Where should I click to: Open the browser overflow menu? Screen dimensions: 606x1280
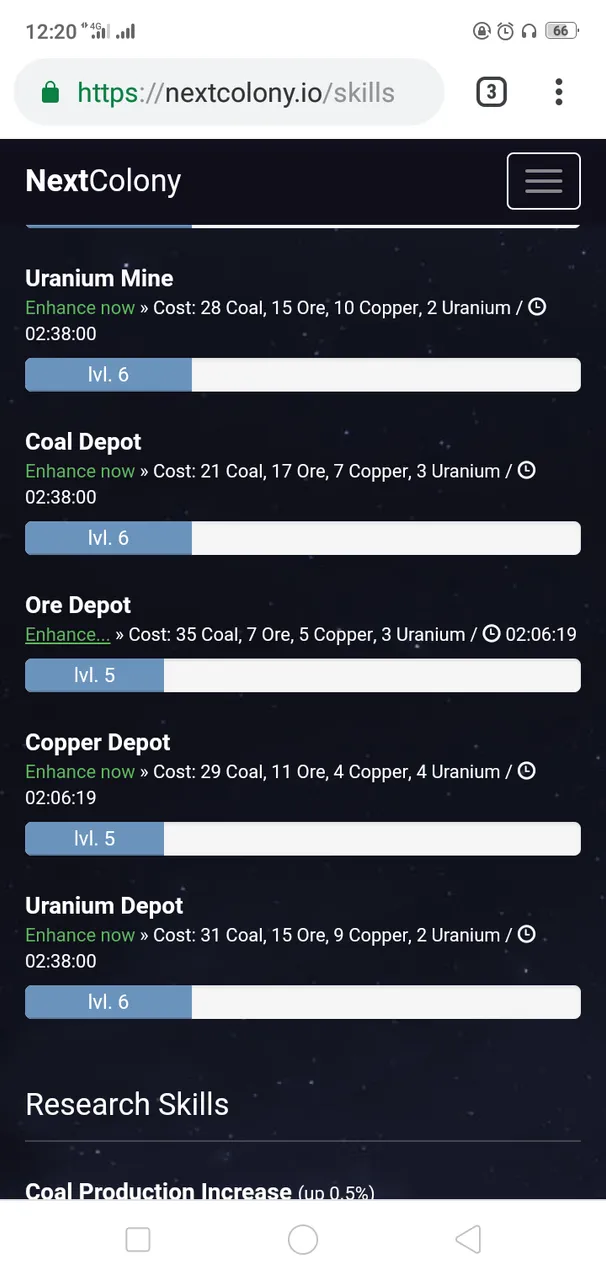pyautogui.click(x=559, y=93)
